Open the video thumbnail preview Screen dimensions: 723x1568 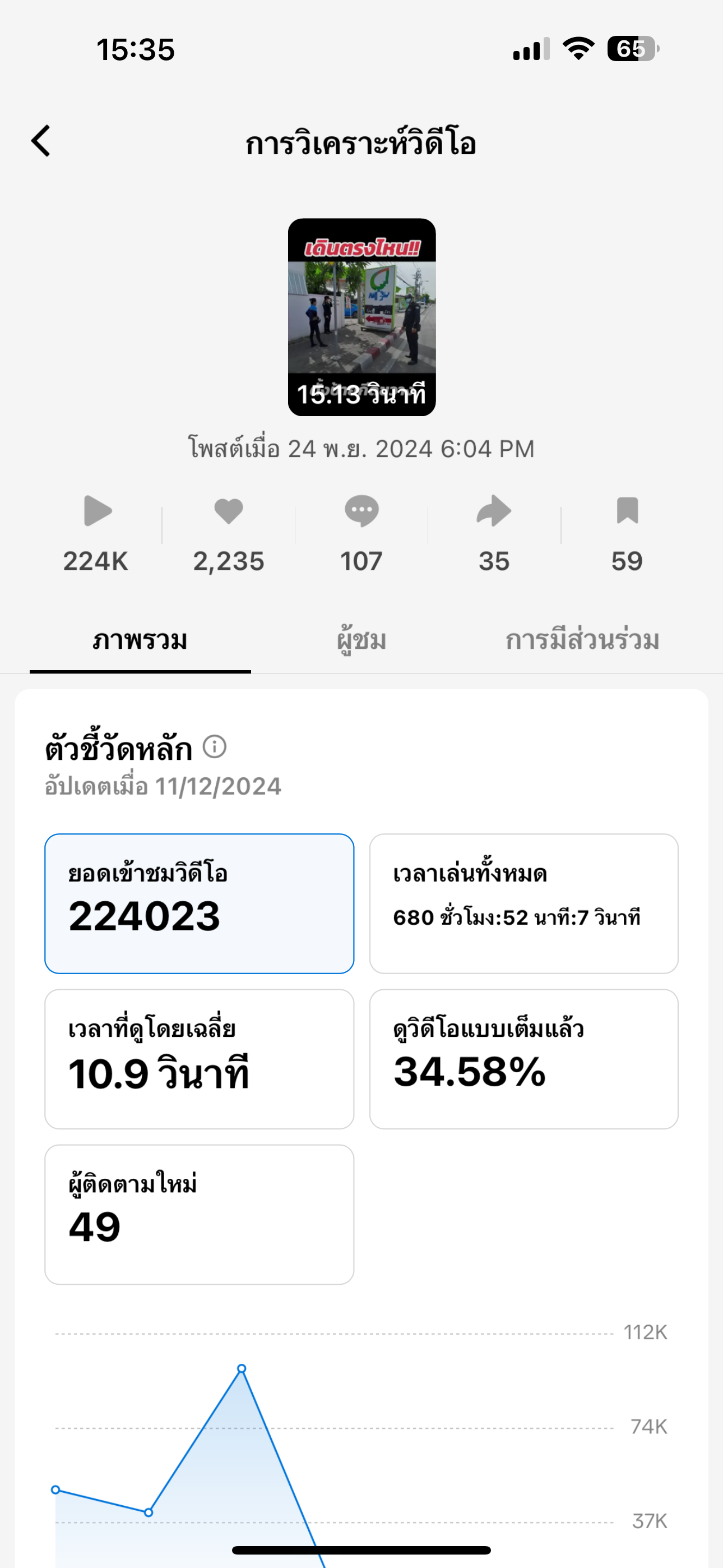pos(361,317)
